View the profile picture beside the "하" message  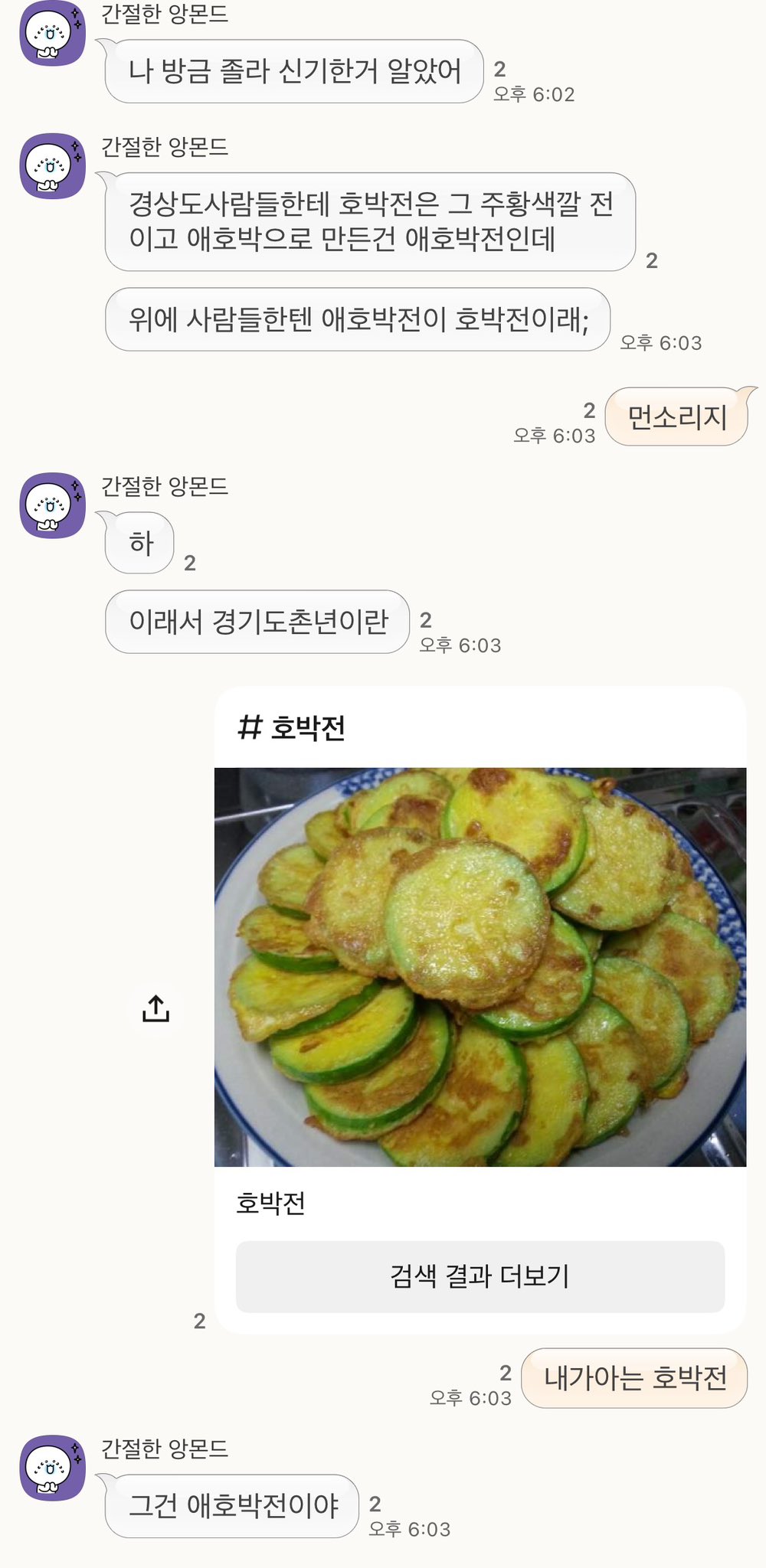click(52, 505)
